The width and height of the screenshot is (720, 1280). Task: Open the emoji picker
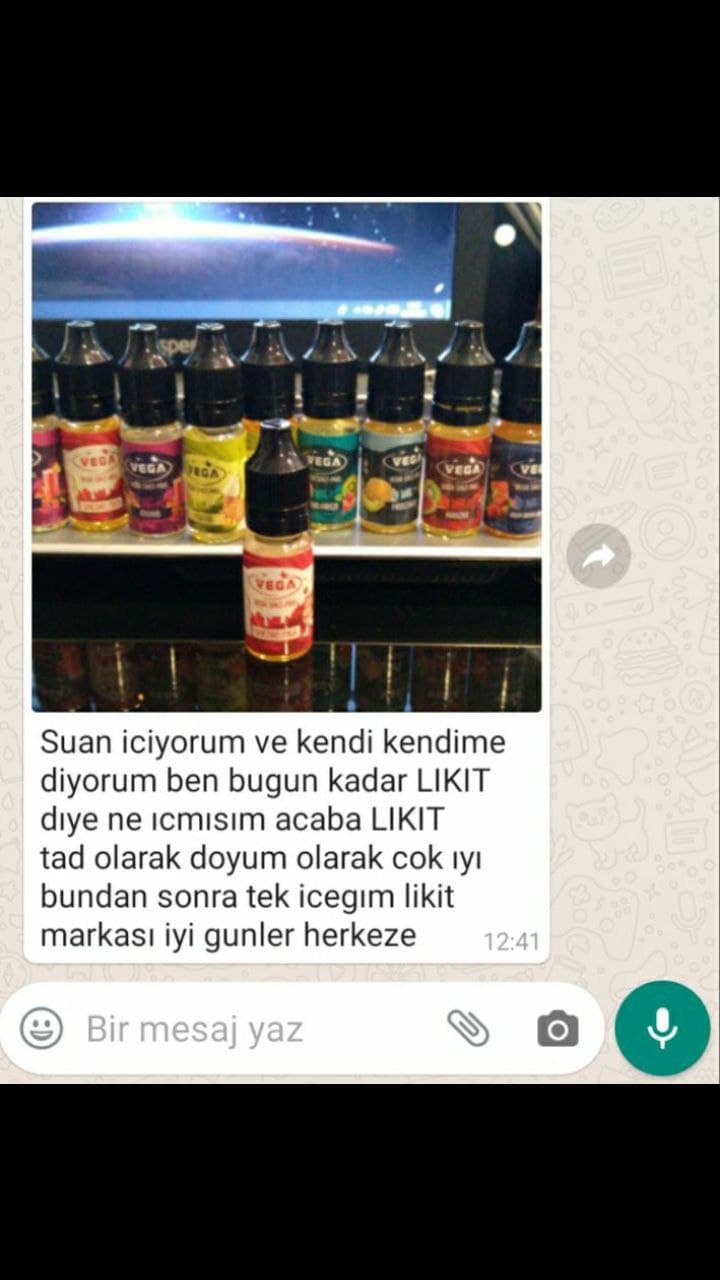[42, 1028]
